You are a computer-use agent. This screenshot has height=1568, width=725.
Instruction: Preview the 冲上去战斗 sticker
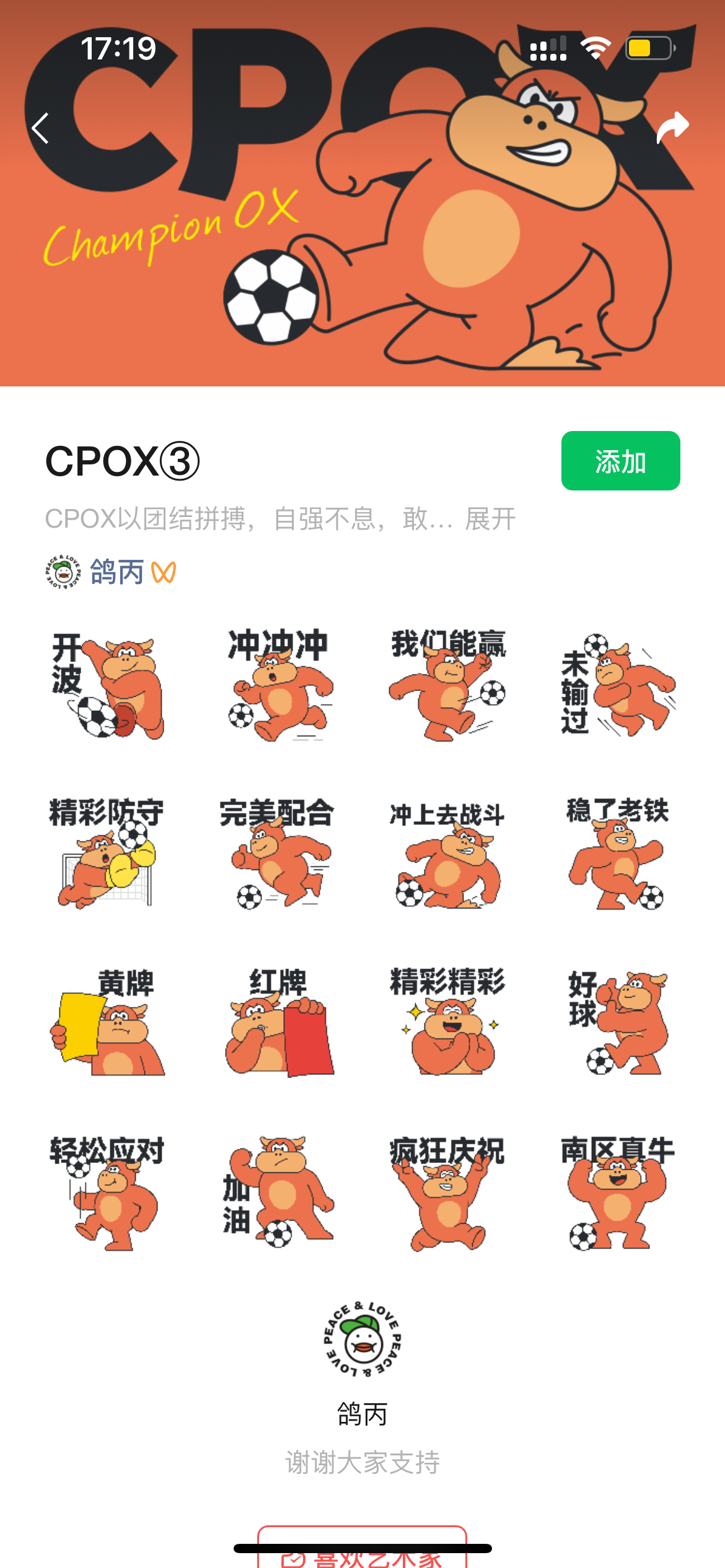pyautogui.click(x=447, y=853)
